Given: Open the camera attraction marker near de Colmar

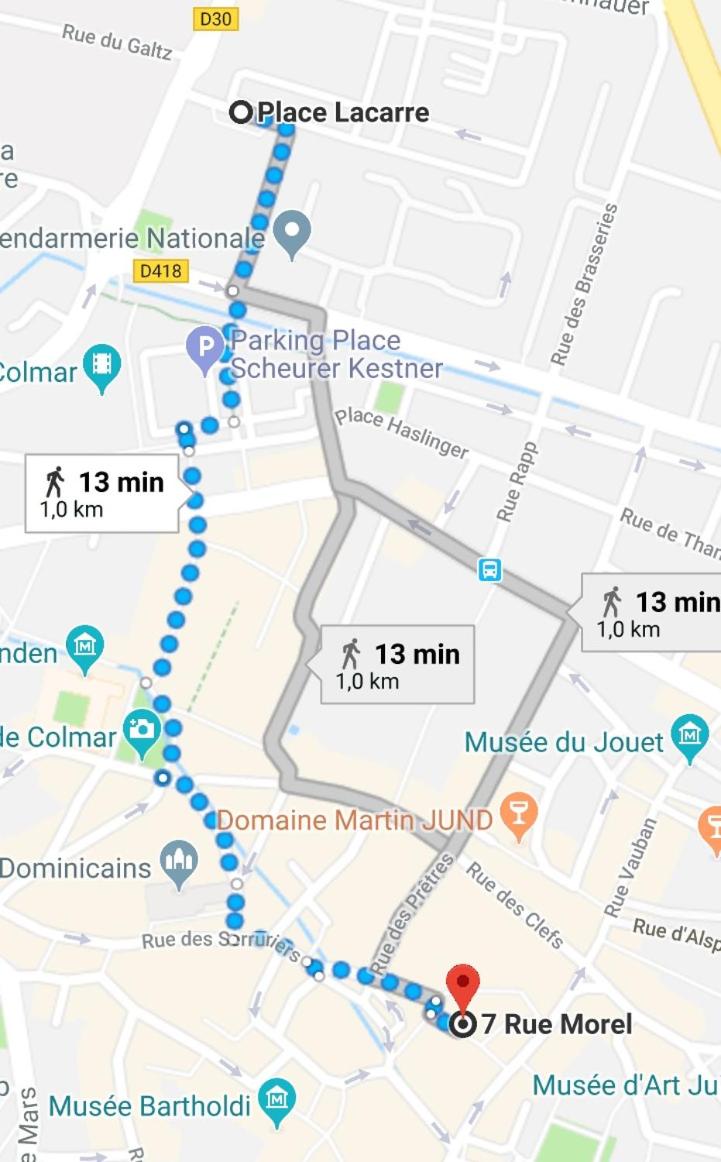Looking at the screenshot, I should pyautogui.click(x=141, y=733).
